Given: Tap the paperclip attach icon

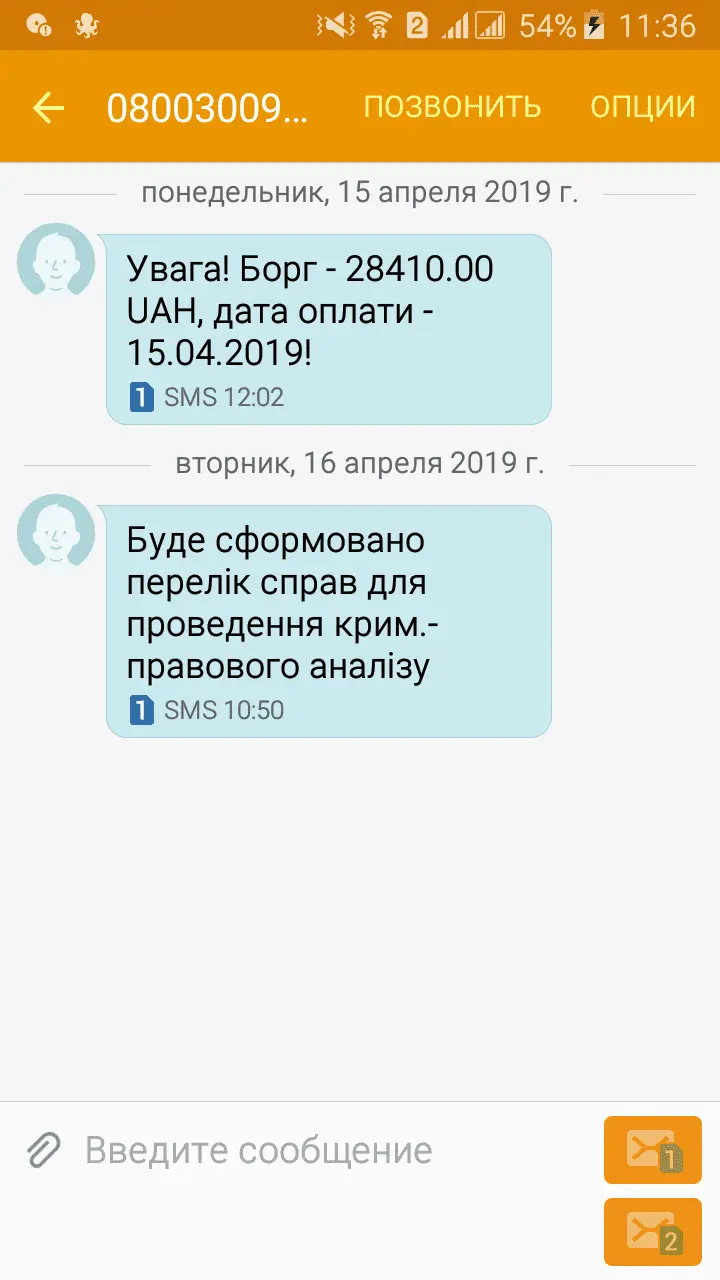Looking at the screenshot, I should (45, 1150).
